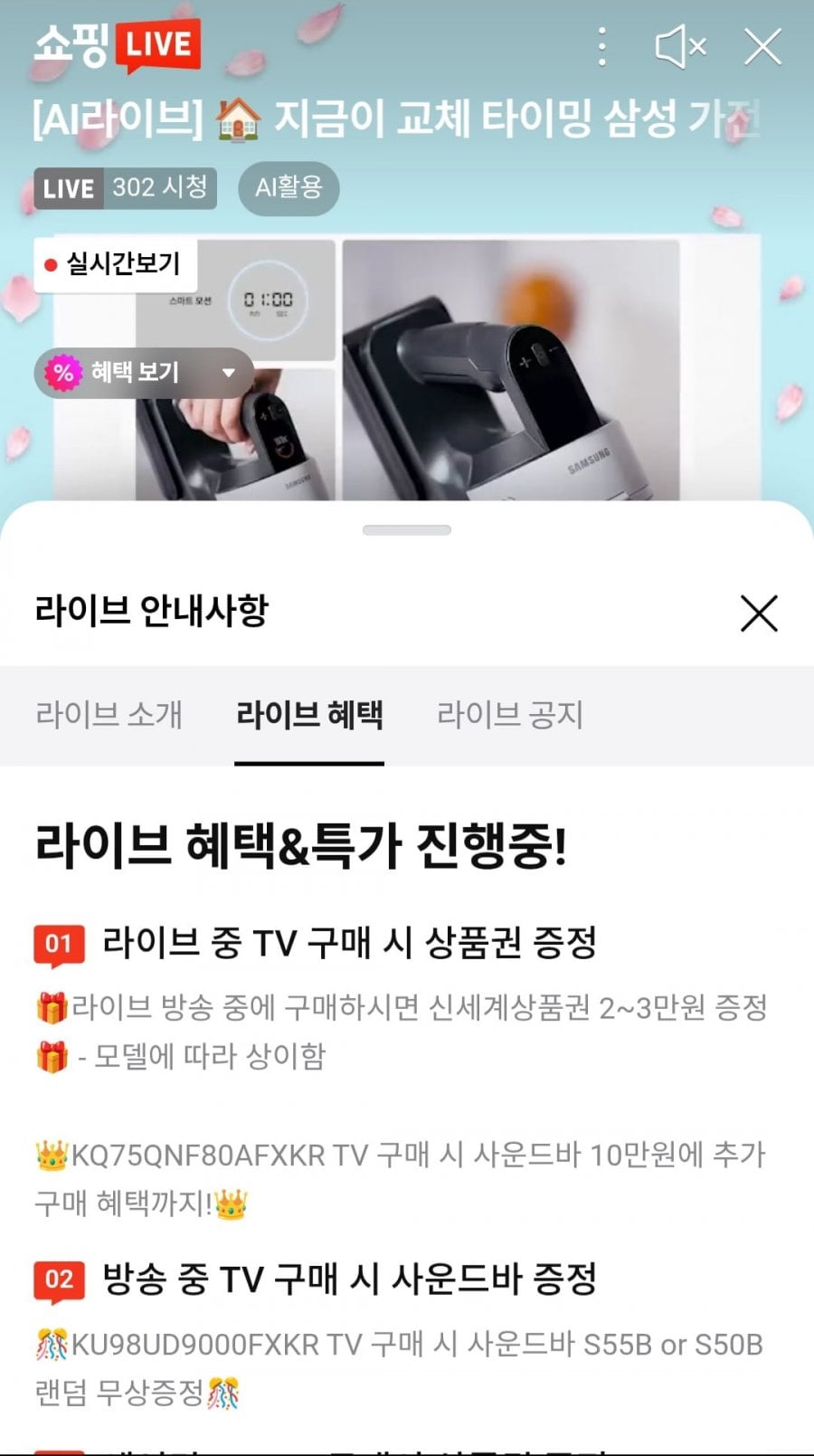The image size is (814, 1456).
Task: Close the live broadcast screen
Action: pyautogui.click(x=762, y=46)
